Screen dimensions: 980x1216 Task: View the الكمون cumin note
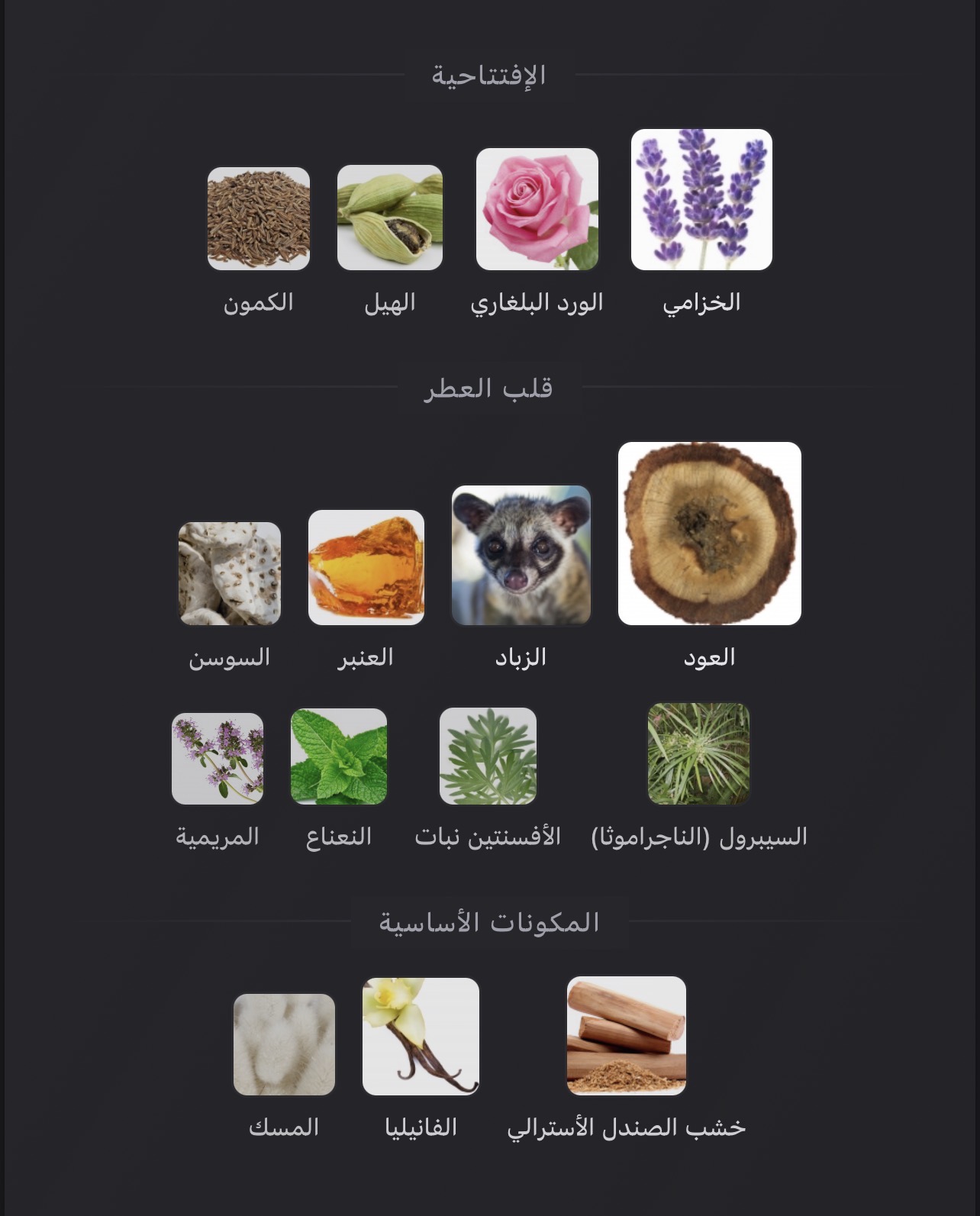point(259,218)
